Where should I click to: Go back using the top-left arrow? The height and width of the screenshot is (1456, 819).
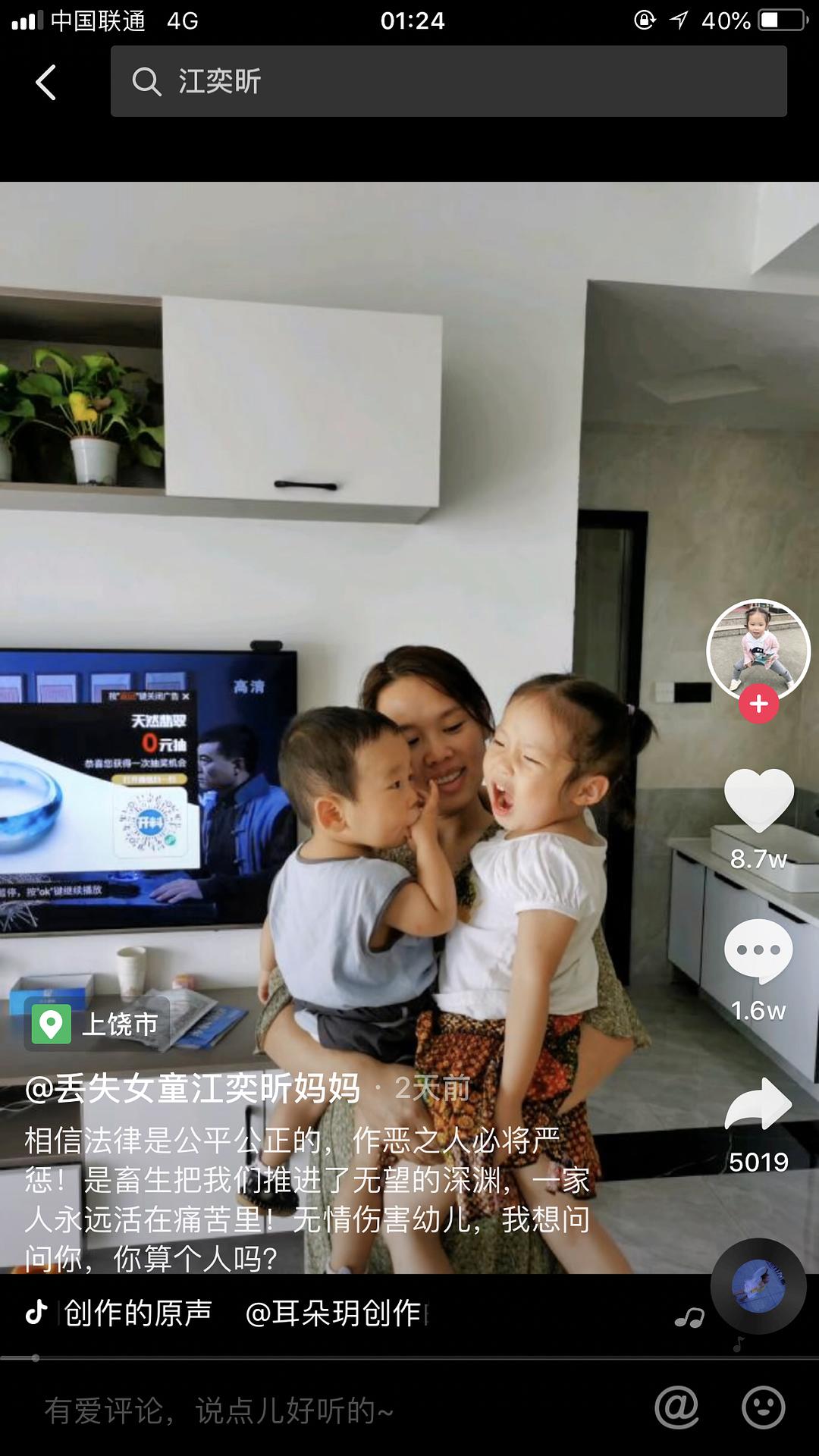click(46, 82)
